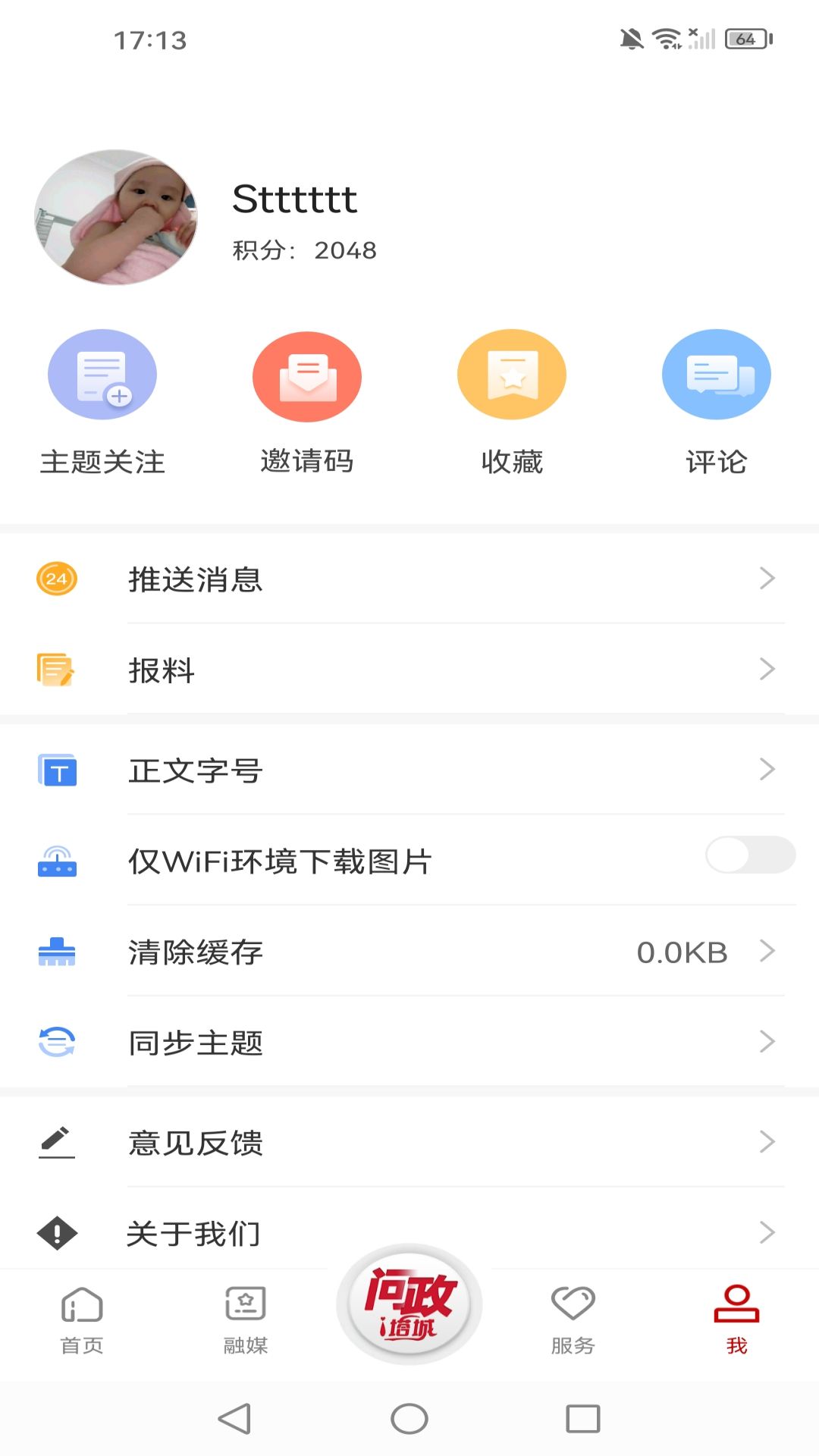The height and width of the screenshot is (1456, 819).
Task: Open the 主题关注 shortcut
Action: (102, 402)
